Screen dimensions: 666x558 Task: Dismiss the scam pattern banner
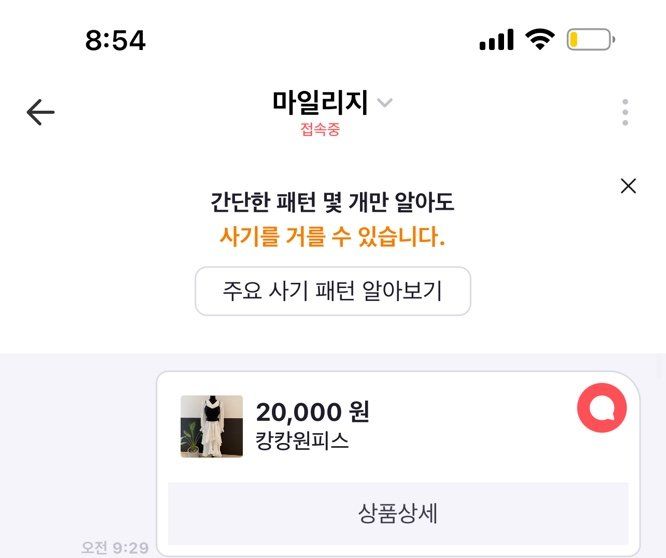(628, 186)
